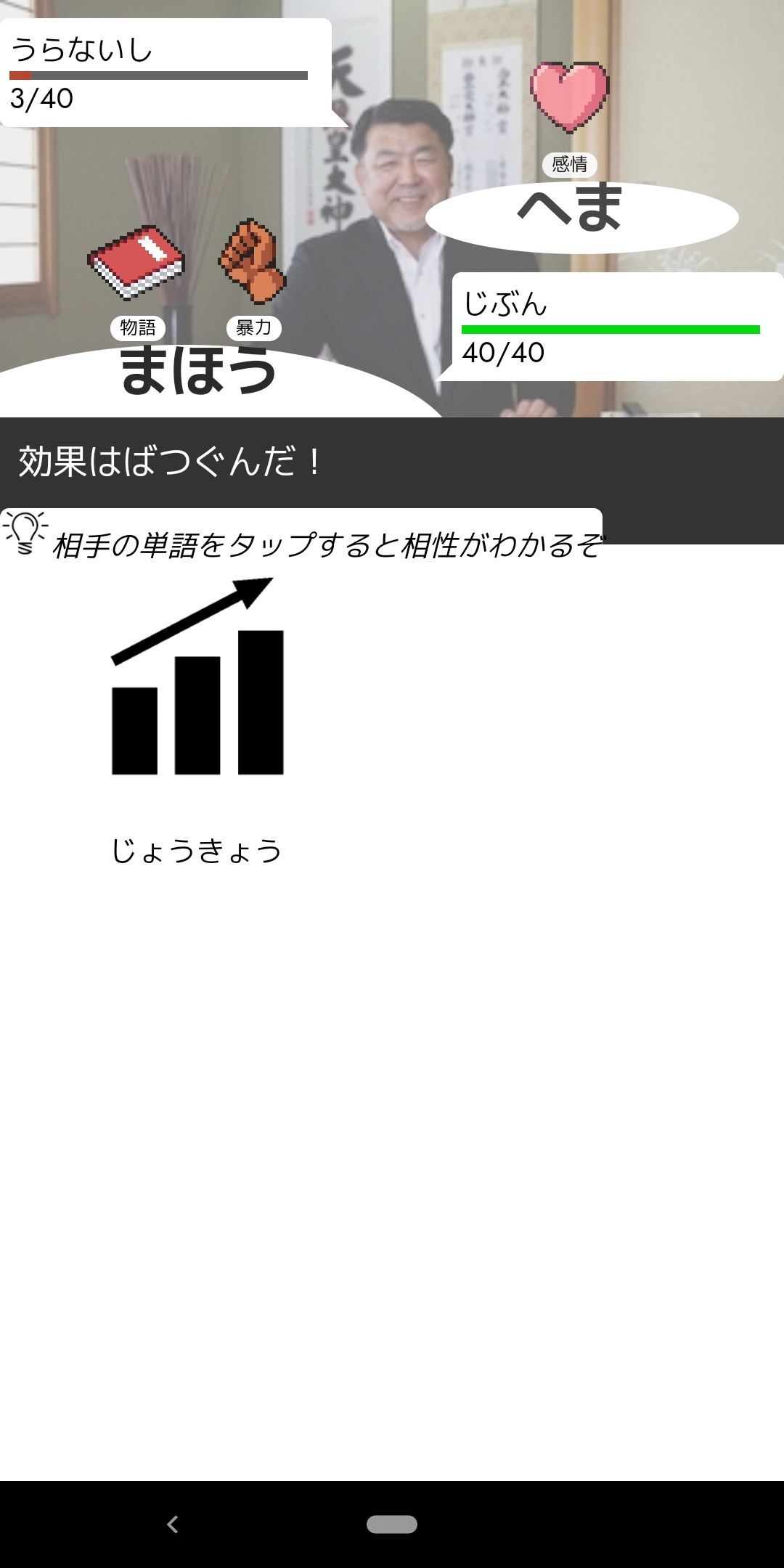The height and width of the screenshot is (1568, 784).
Task: Tap your own word まほう
Action: click(x=198, y=369)
